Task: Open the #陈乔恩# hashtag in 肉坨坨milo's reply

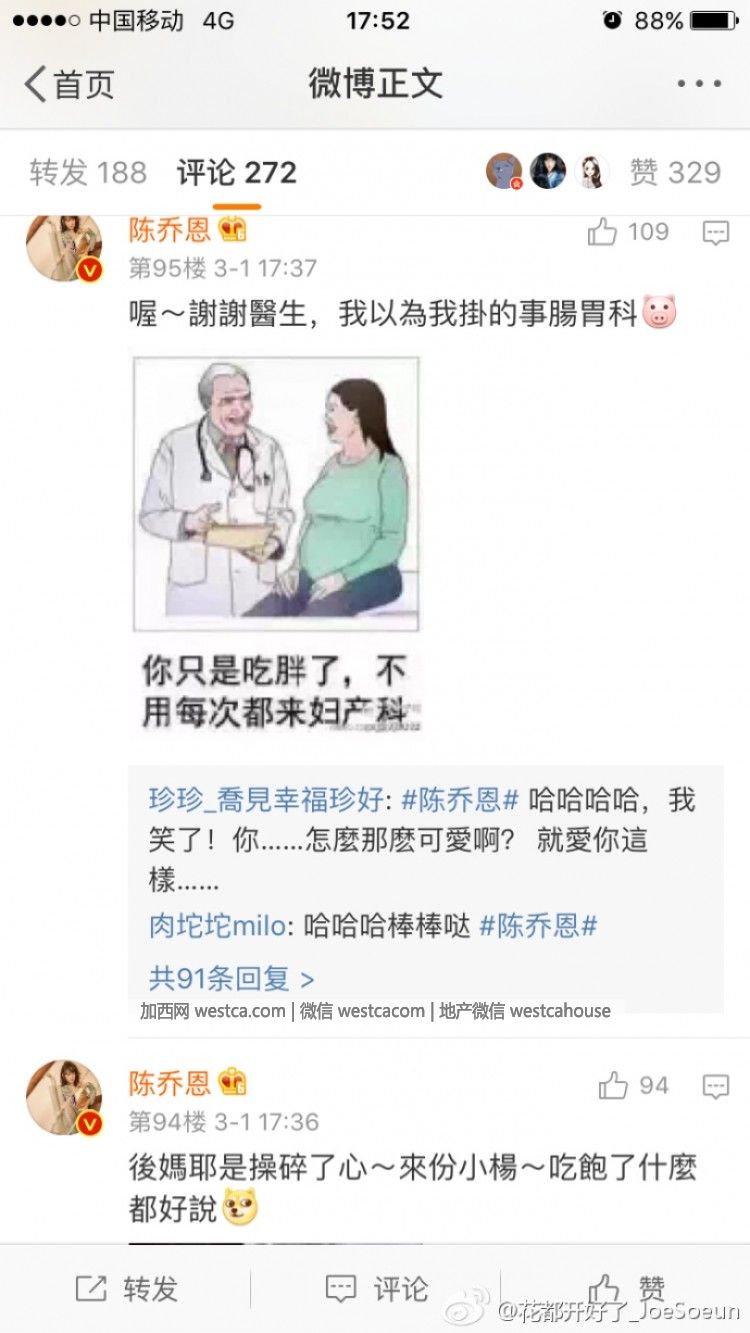Action: pos(538,926)
